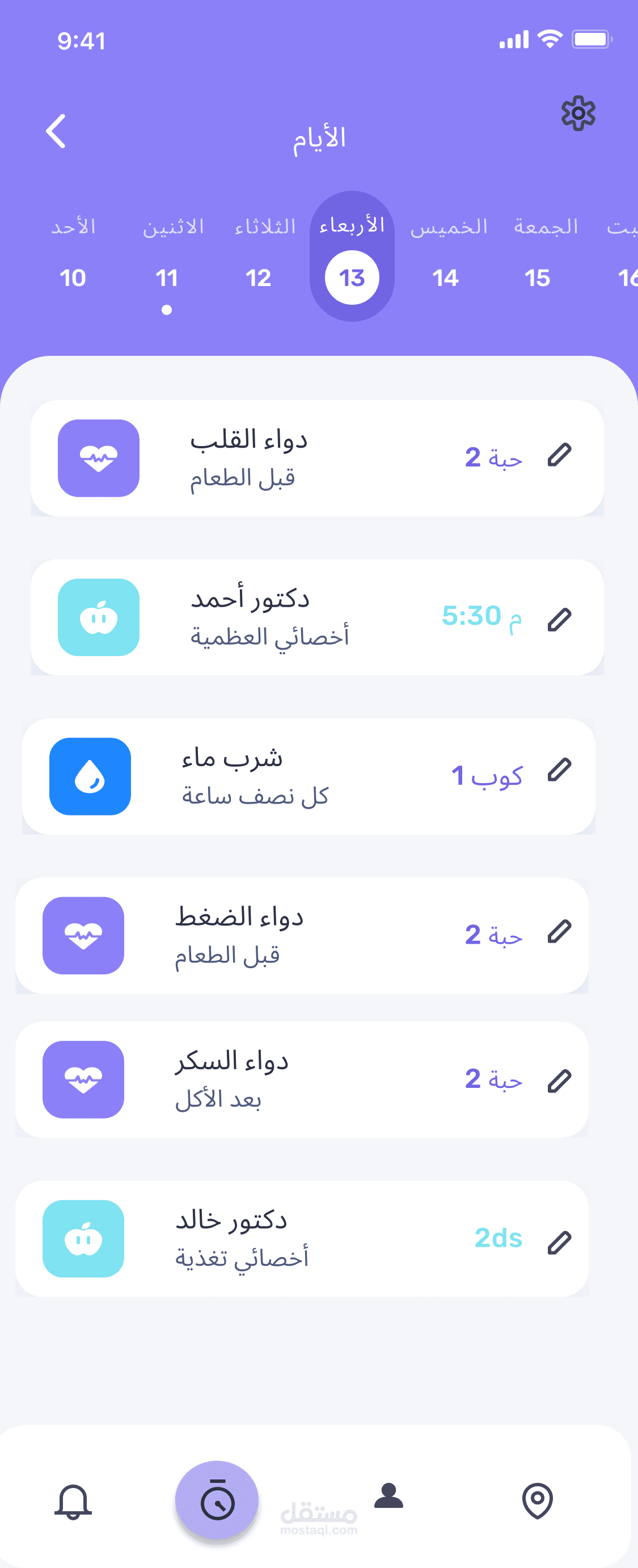
Task: Edit the دواء الضغط reminder
Action: pyautogui.click(x=559, y=932)
